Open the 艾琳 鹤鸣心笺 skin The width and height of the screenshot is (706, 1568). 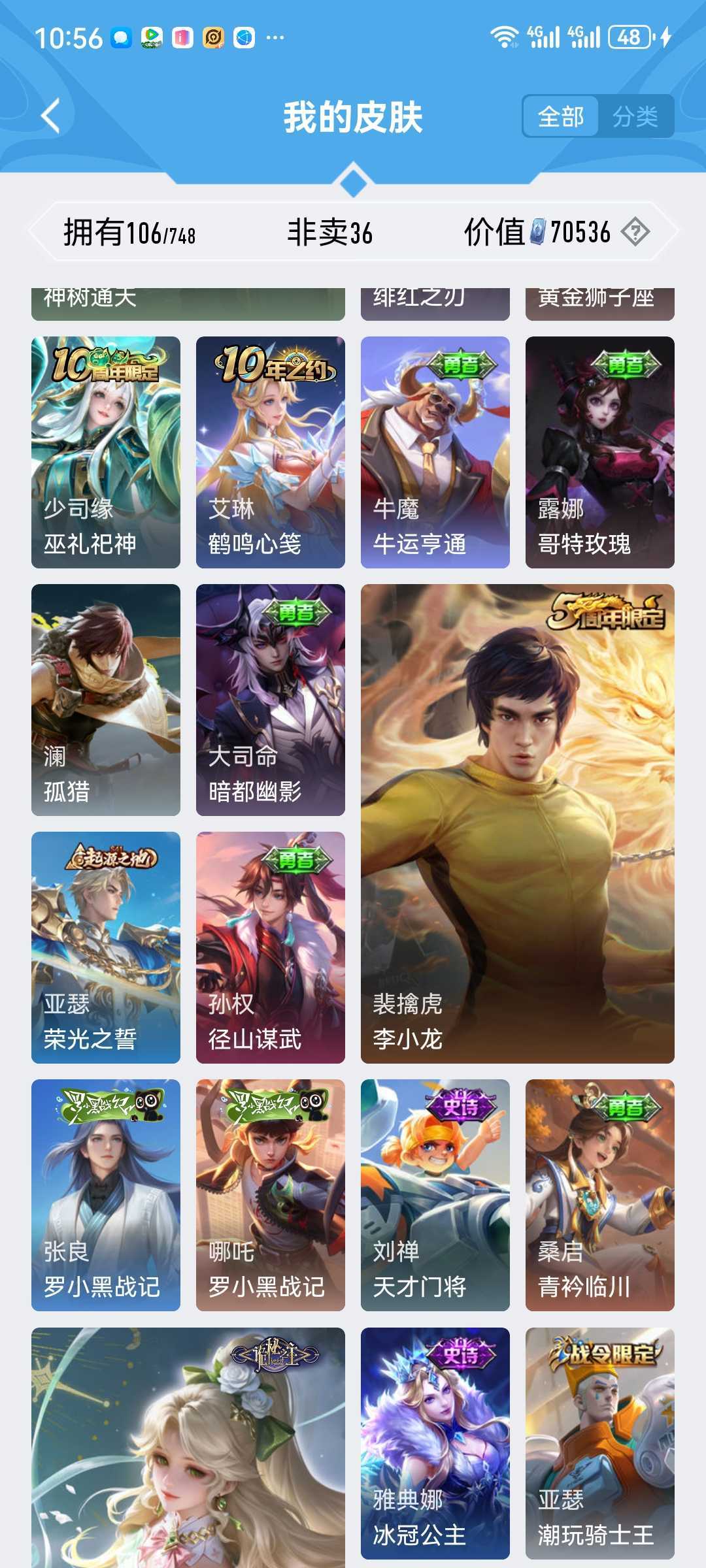coord(271,452)
